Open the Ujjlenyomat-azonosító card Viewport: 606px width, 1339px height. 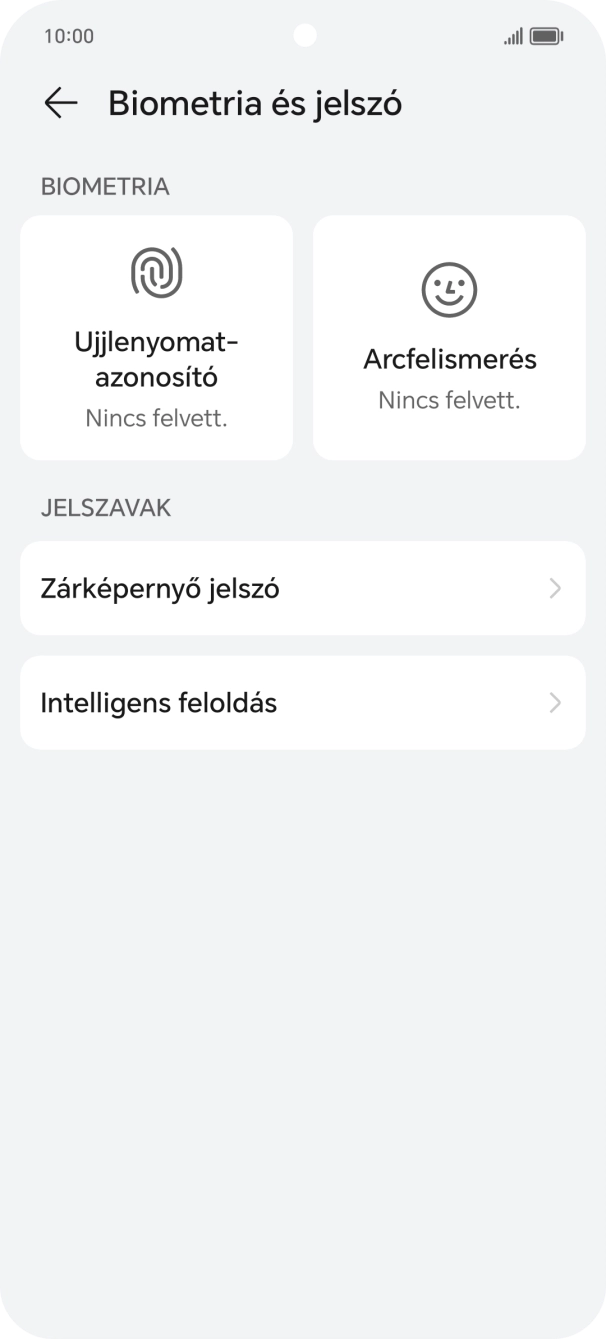[156, 338]
